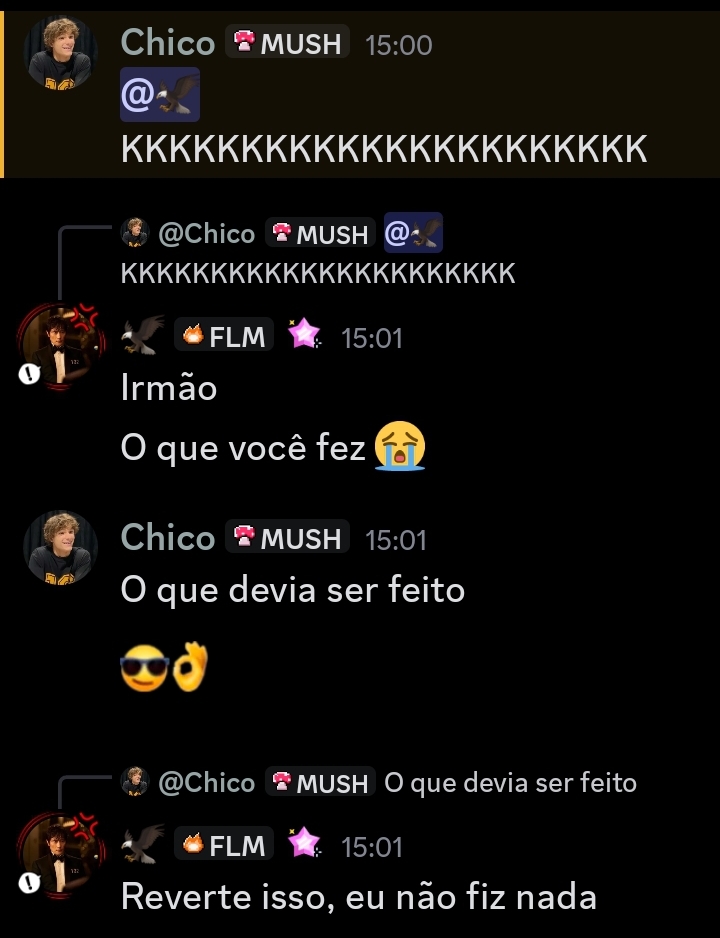Viewport: 720px width, 938px height.
Task: Jump to the replied "O que devia ser feito" preview
Action: pyautogui.click(x=510, y=782)
